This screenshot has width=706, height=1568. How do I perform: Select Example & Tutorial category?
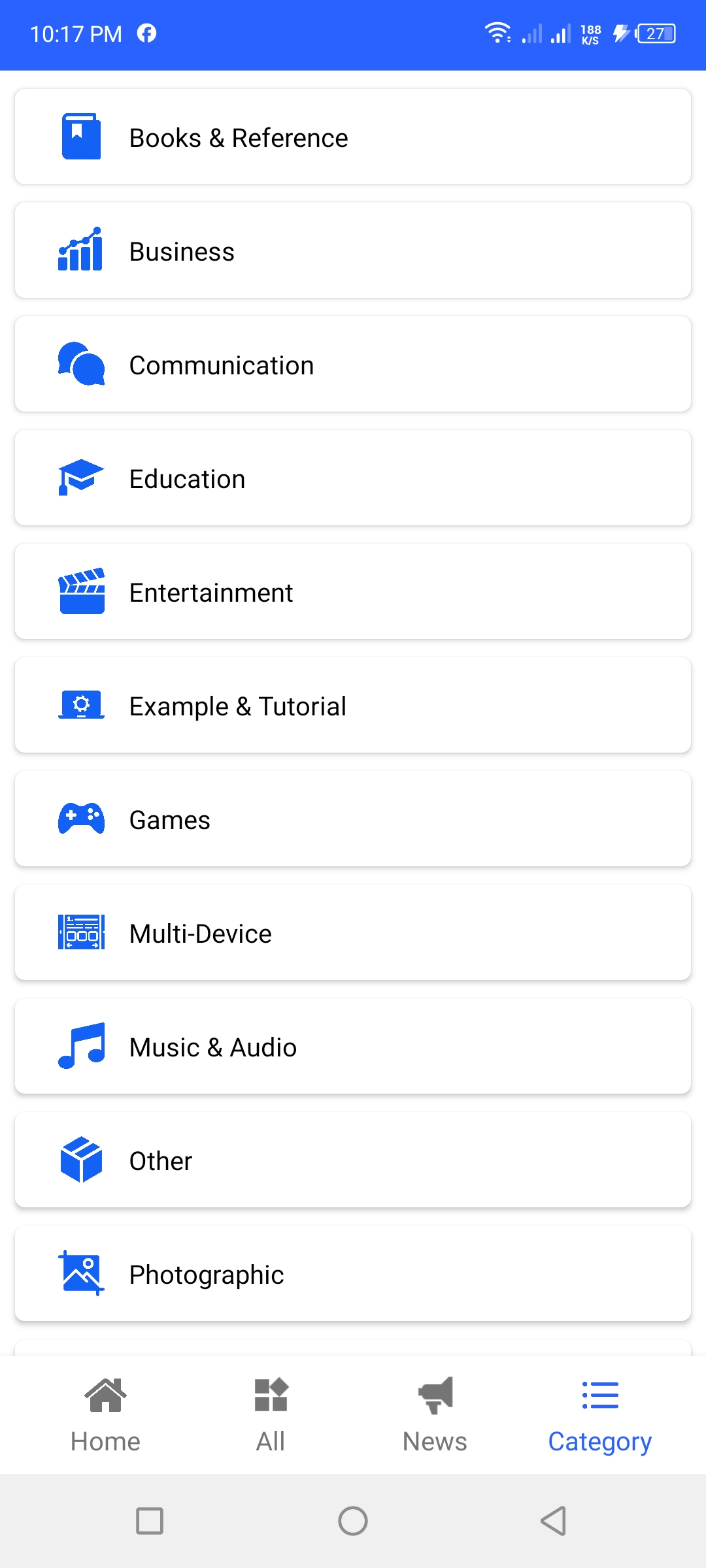353,705
